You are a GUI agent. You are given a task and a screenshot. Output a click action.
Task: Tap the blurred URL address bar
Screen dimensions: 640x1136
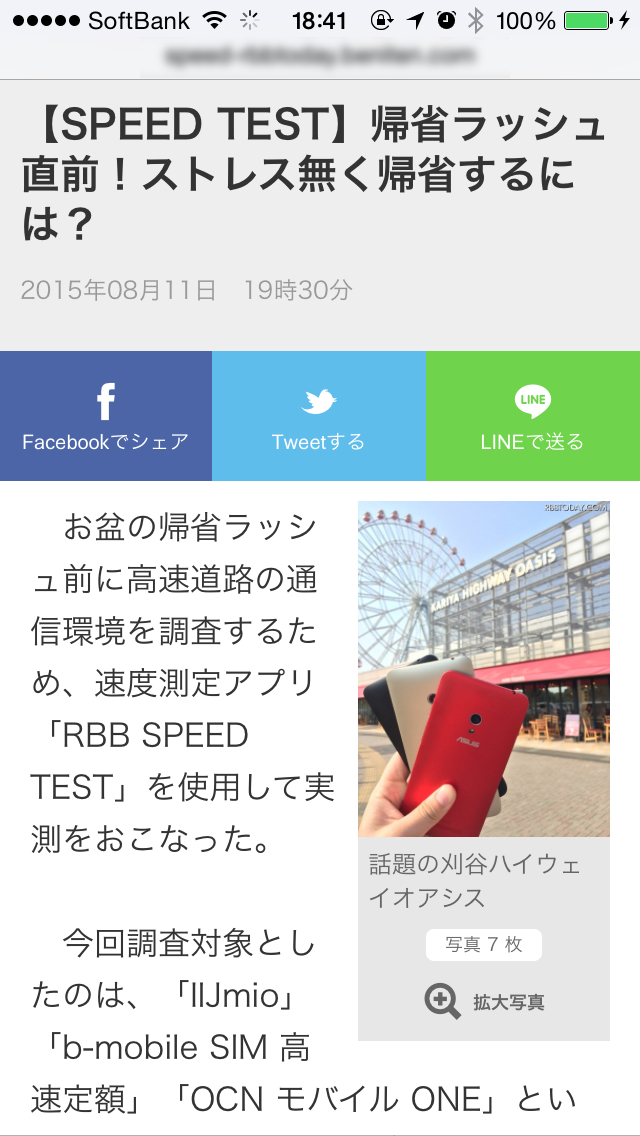point(320,55)
